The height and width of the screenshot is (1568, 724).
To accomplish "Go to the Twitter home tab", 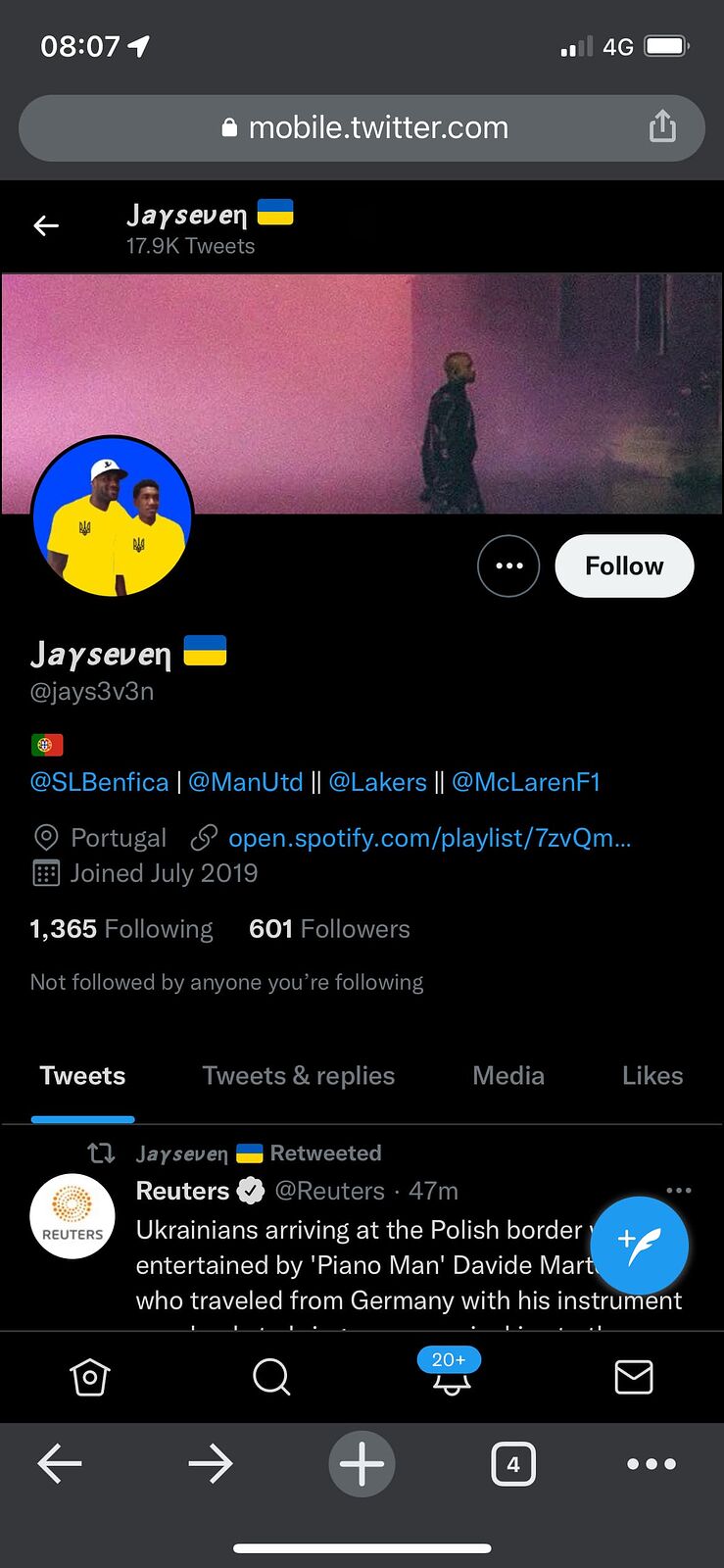I will coord(90,1377).
